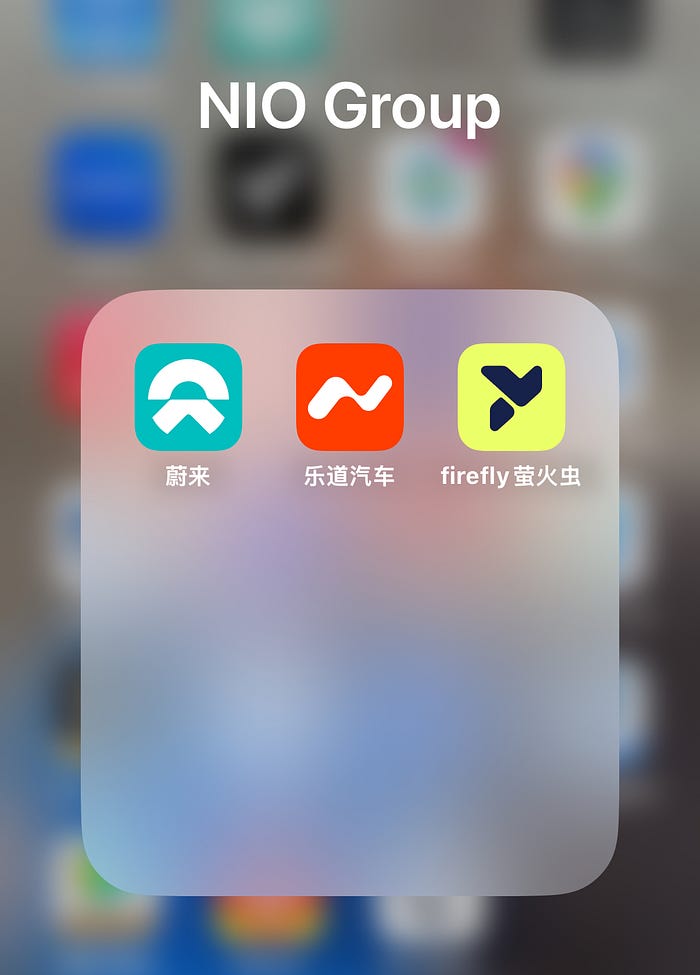Open the 蔚来 NIO app

188,397
